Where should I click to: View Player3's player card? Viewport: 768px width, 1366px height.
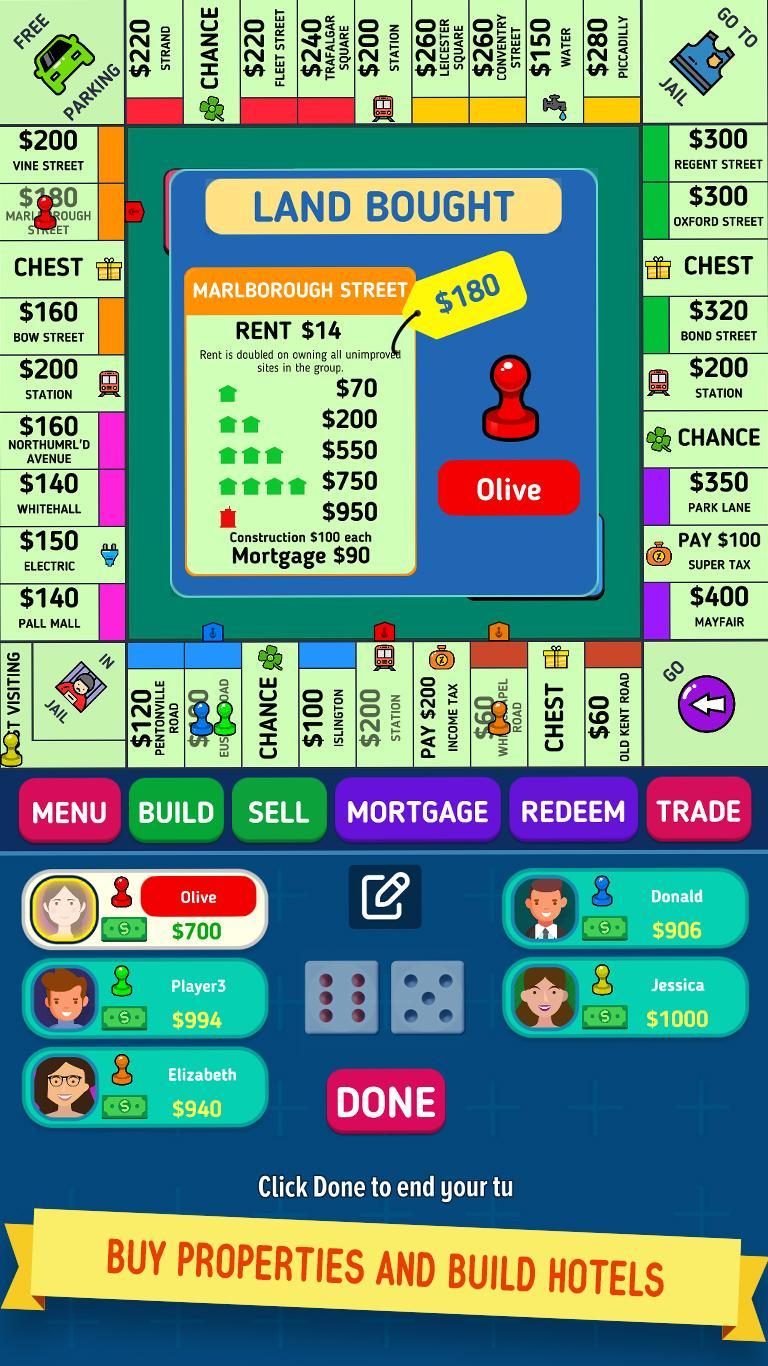pos(145,998)
